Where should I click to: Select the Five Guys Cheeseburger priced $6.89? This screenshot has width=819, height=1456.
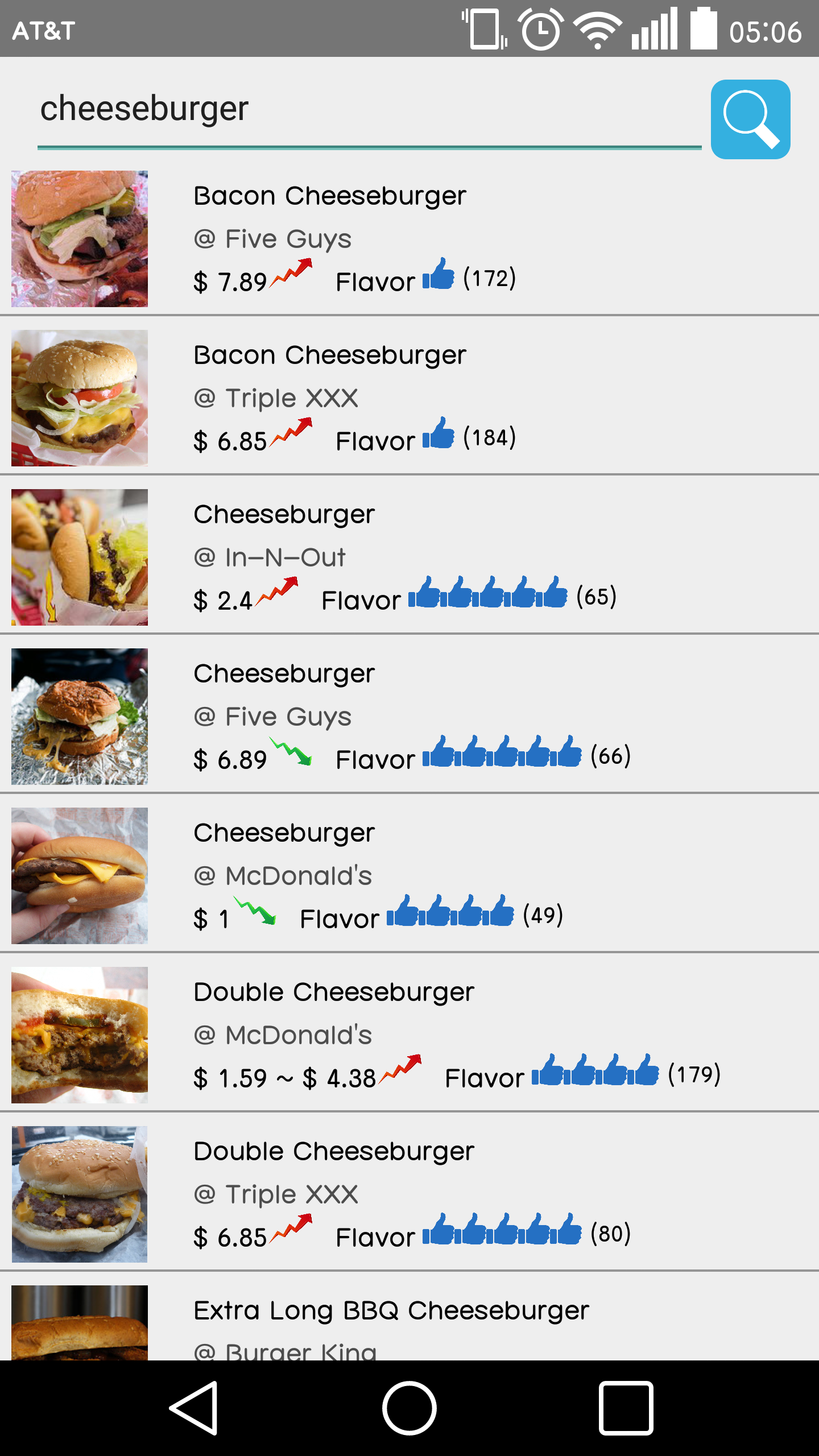coord(409,717)
